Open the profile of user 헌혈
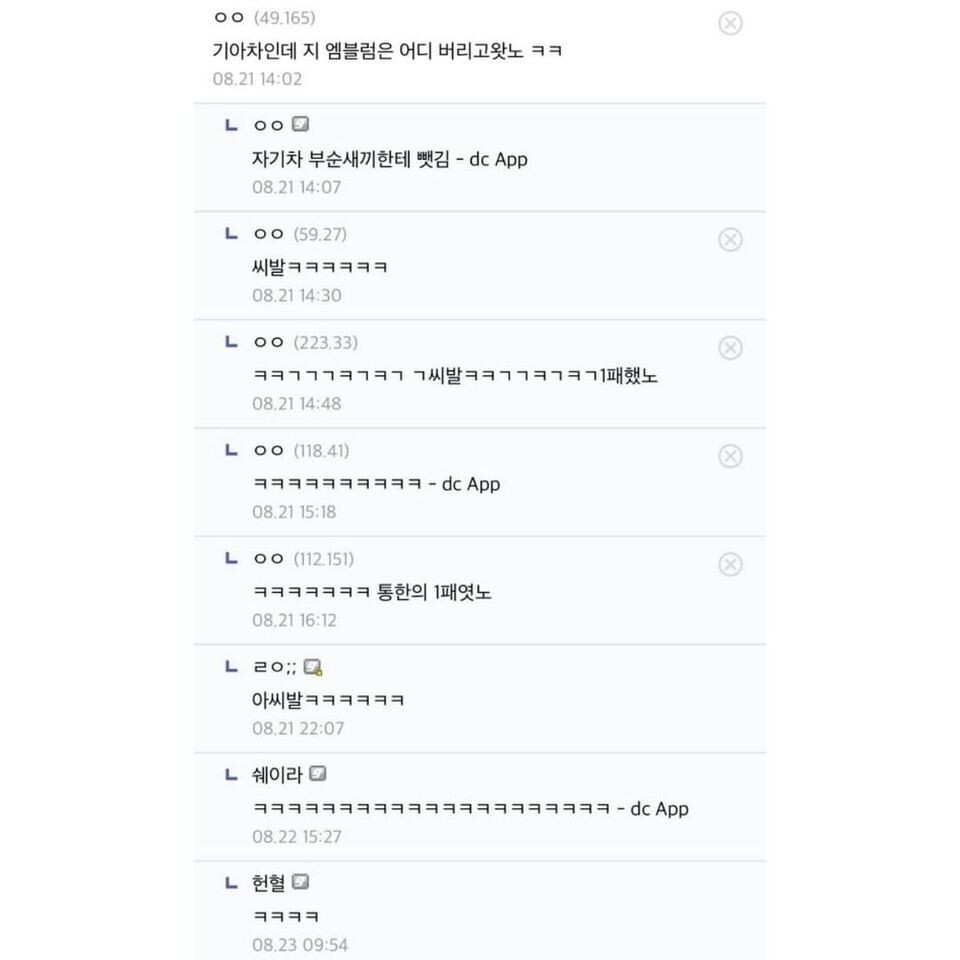 (x=269, y=882)
